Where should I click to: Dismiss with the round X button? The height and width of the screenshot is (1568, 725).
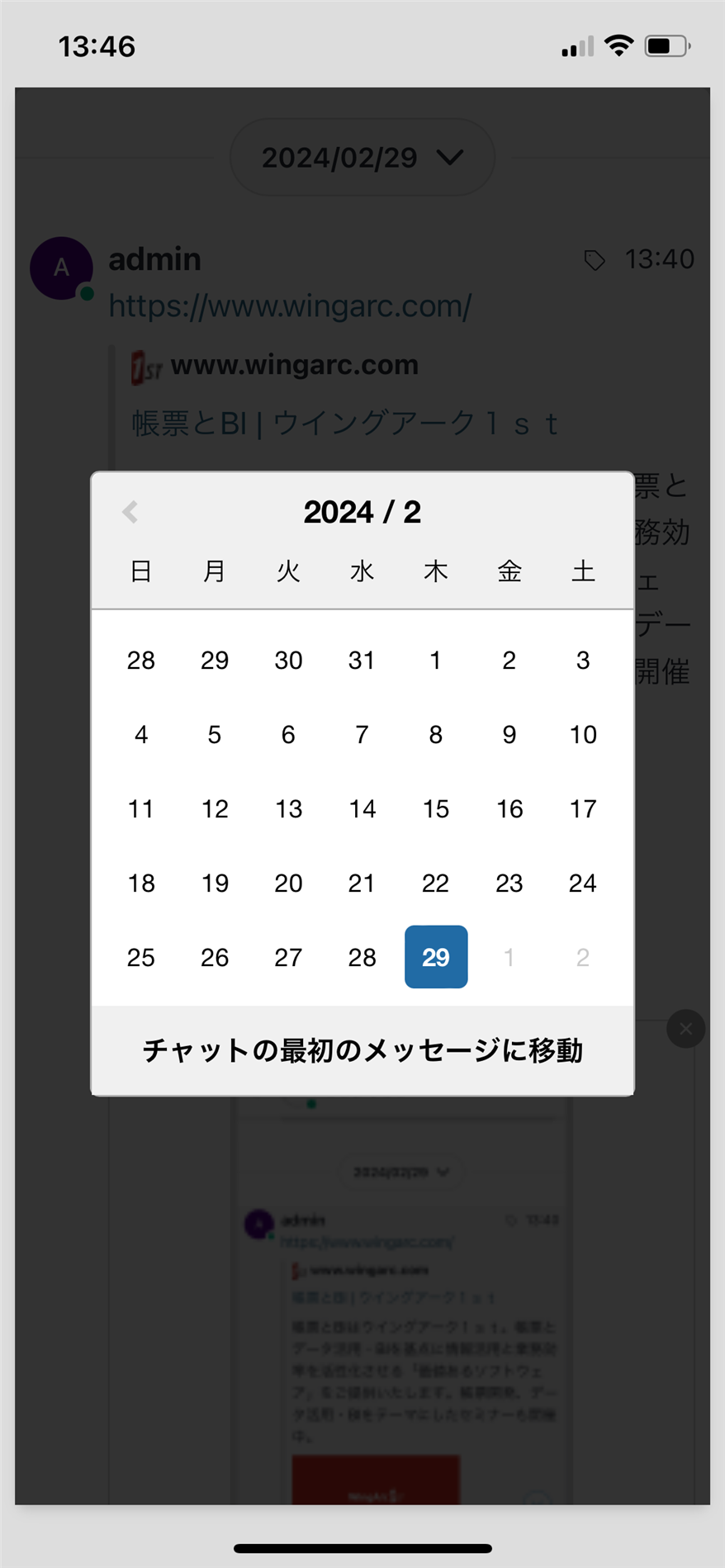point(685,1029)
